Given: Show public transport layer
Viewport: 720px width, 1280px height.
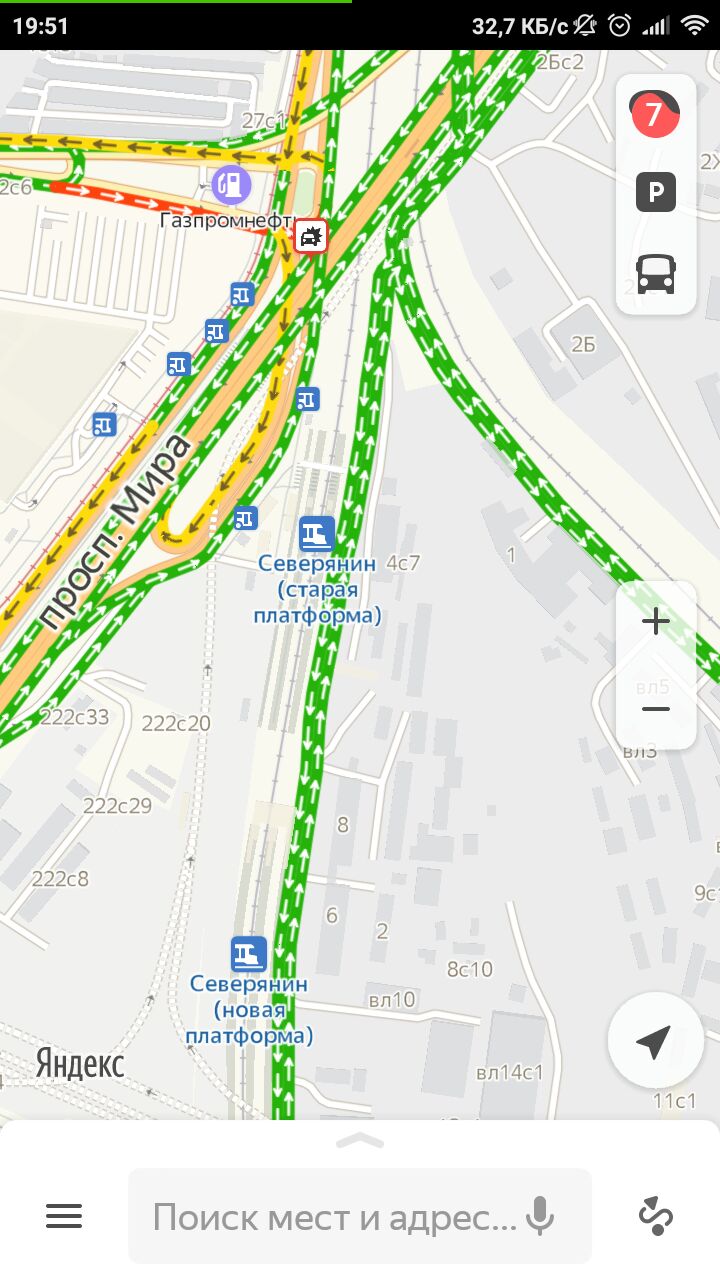Looking at the screenshot, I should point(656,273).
